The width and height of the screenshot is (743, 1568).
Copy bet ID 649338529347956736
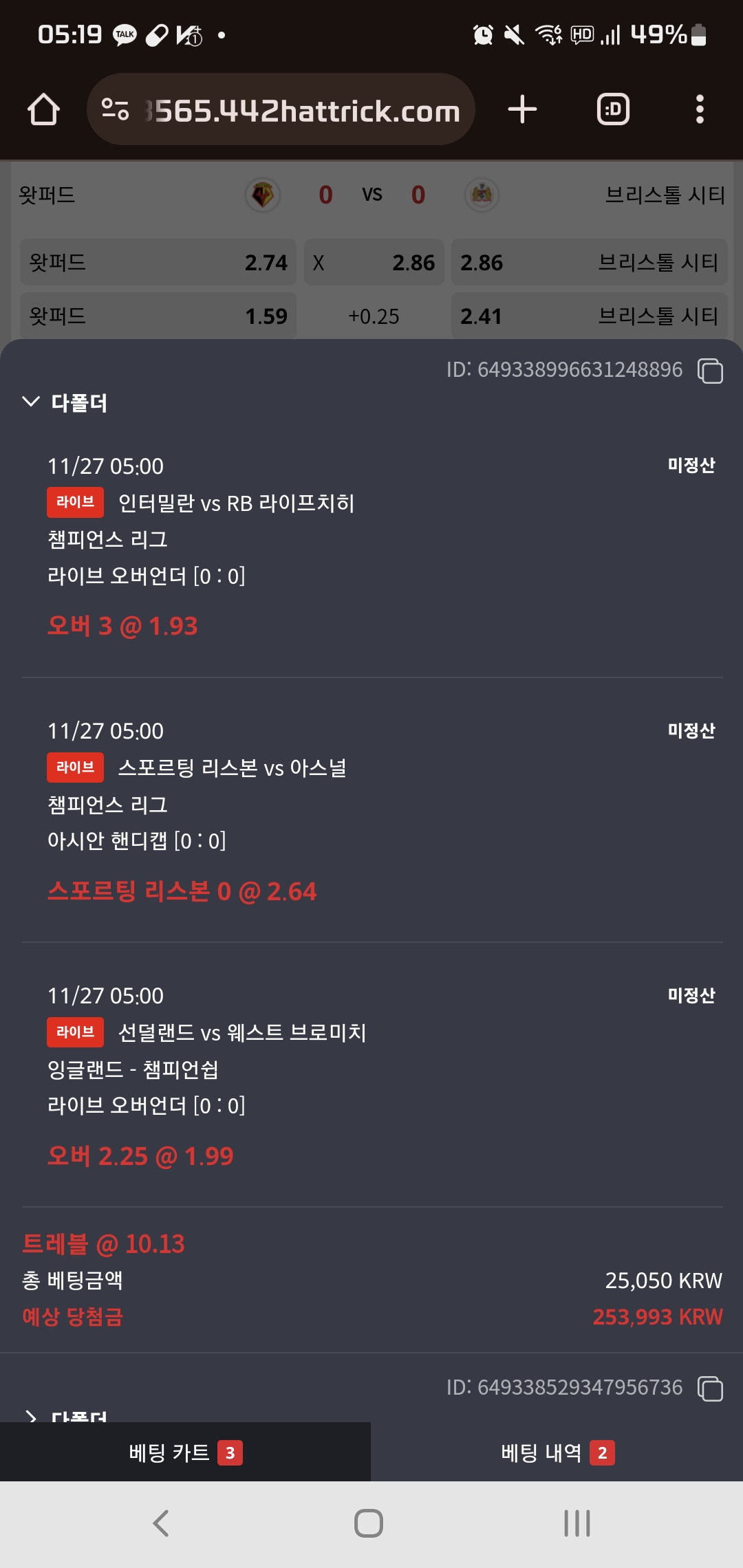[710, 1389]
